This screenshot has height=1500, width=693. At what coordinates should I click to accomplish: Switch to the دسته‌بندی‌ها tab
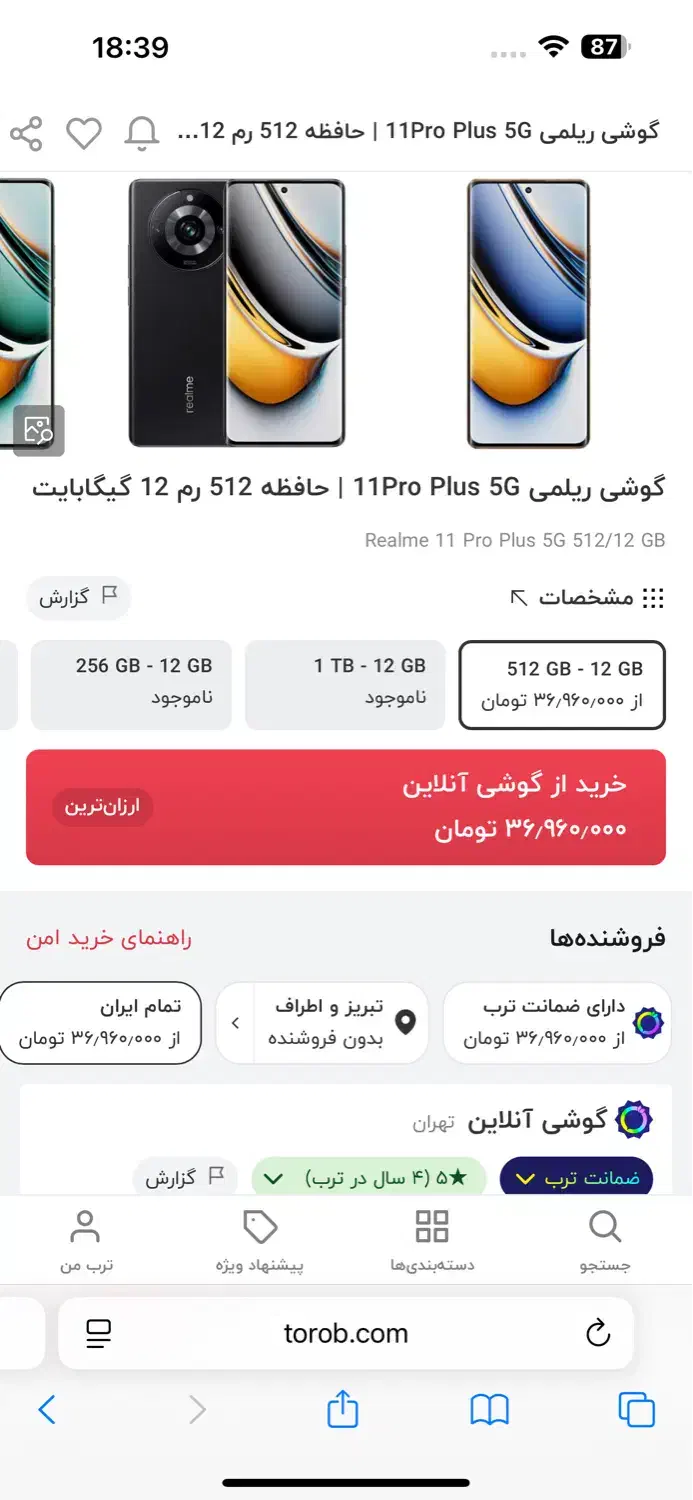(432, 1241)
